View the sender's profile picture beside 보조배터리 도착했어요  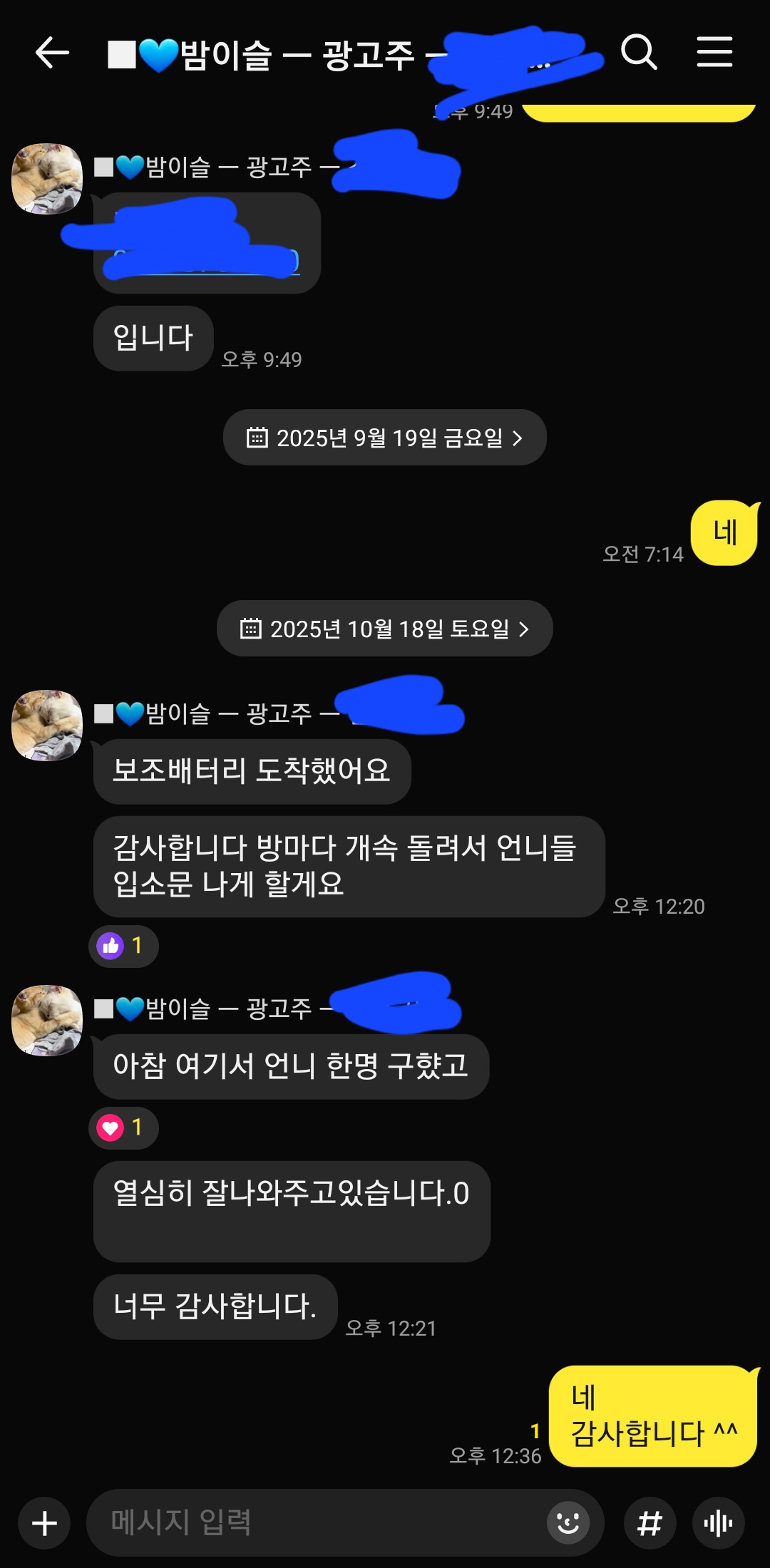(47, 726)
